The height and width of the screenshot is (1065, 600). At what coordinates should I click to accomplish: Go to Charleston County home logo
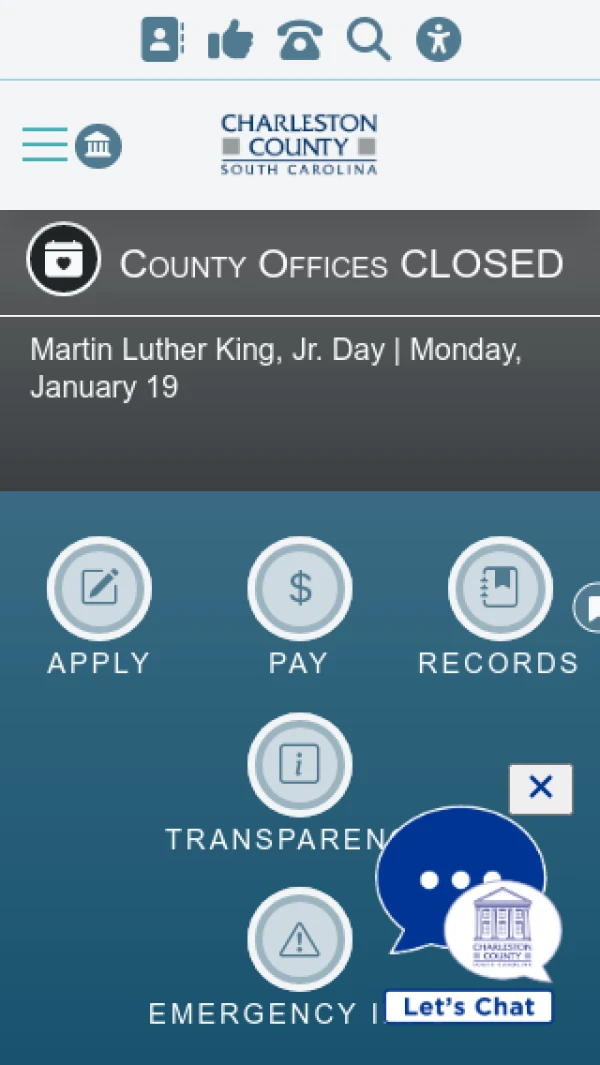299,145
